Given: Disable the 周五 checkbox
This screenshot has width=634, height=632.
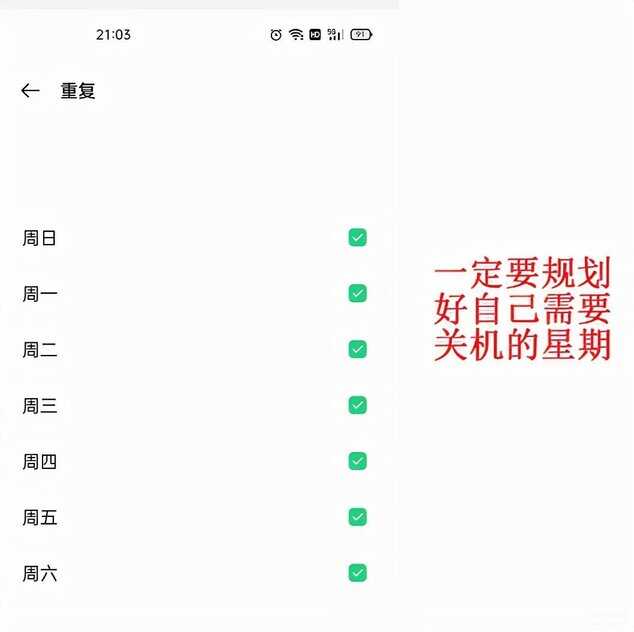Looking at the screenshot, I should click(x=357, y=518).
